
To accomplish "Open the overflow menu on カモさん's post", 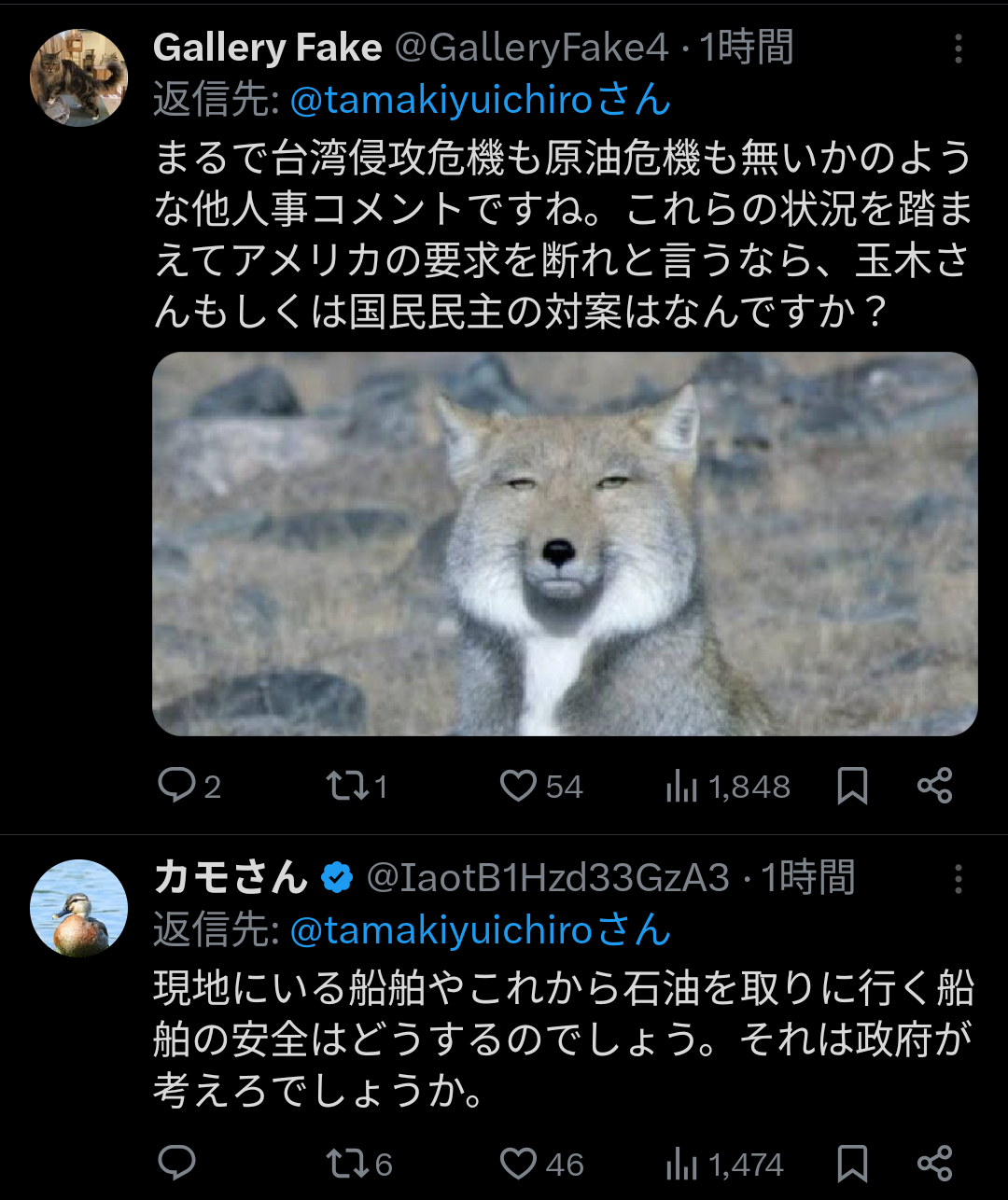I will tap(958, 879).
